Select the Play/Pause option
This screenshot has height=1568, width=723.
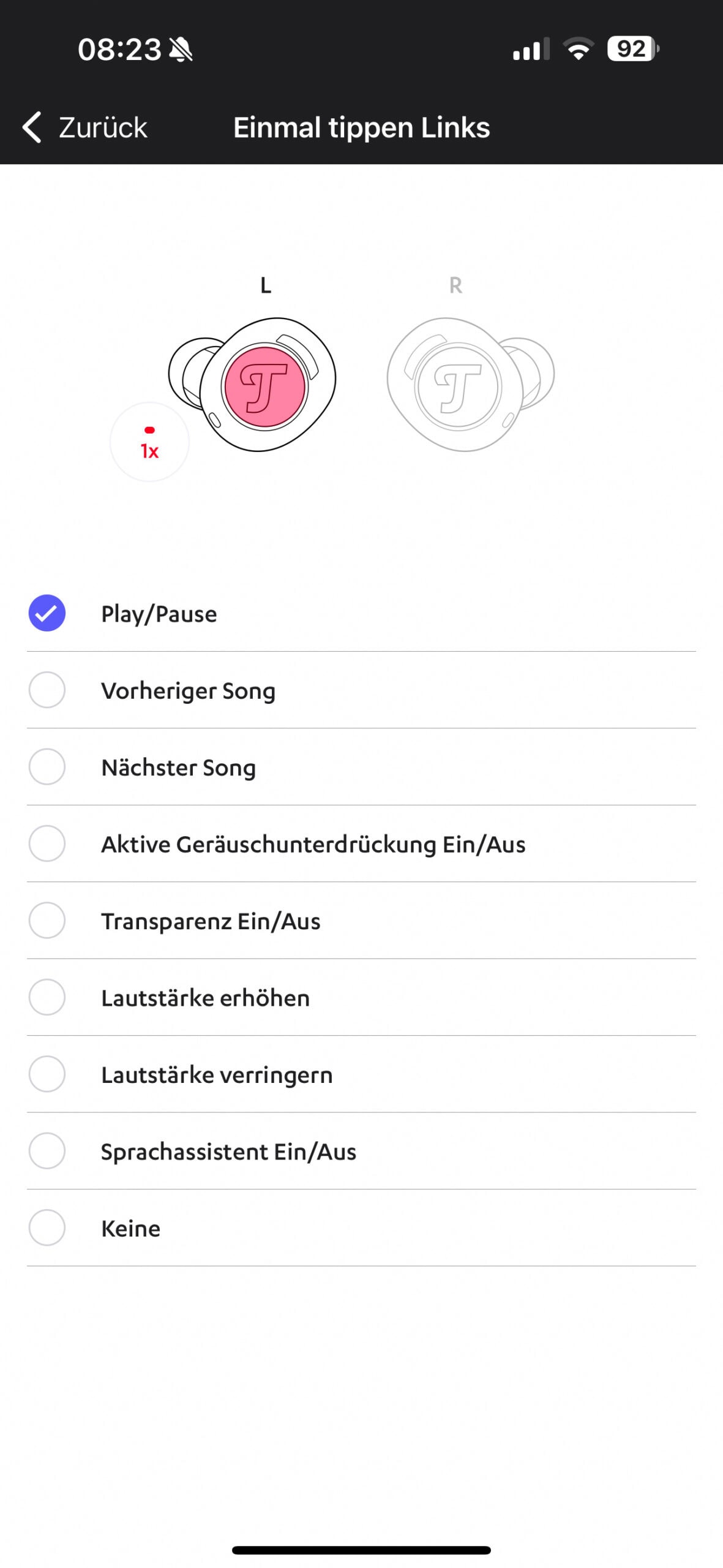point(361,613)
